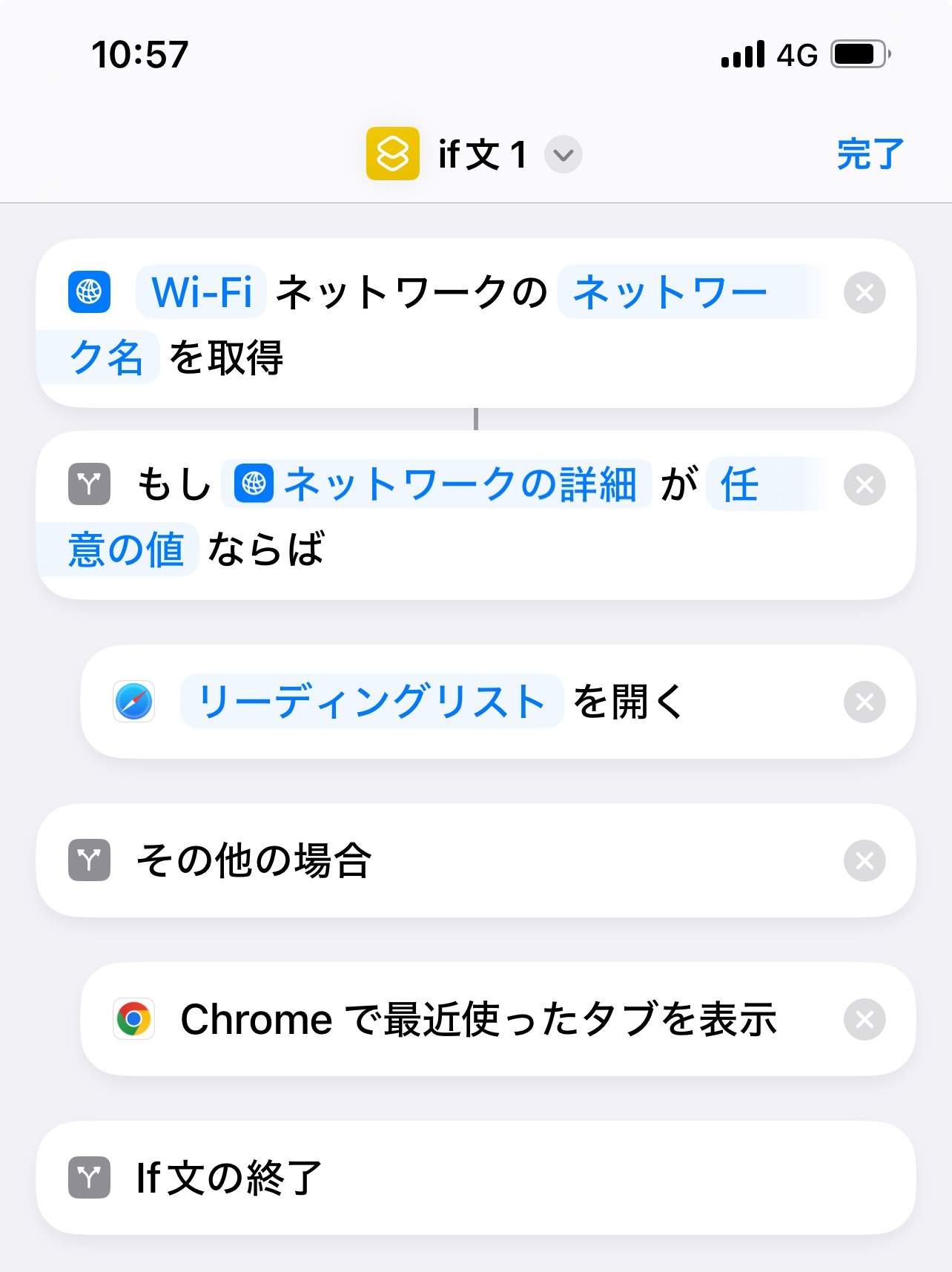Remove the Wi-Fi ネットワーク取得 action

coord(865,292)
